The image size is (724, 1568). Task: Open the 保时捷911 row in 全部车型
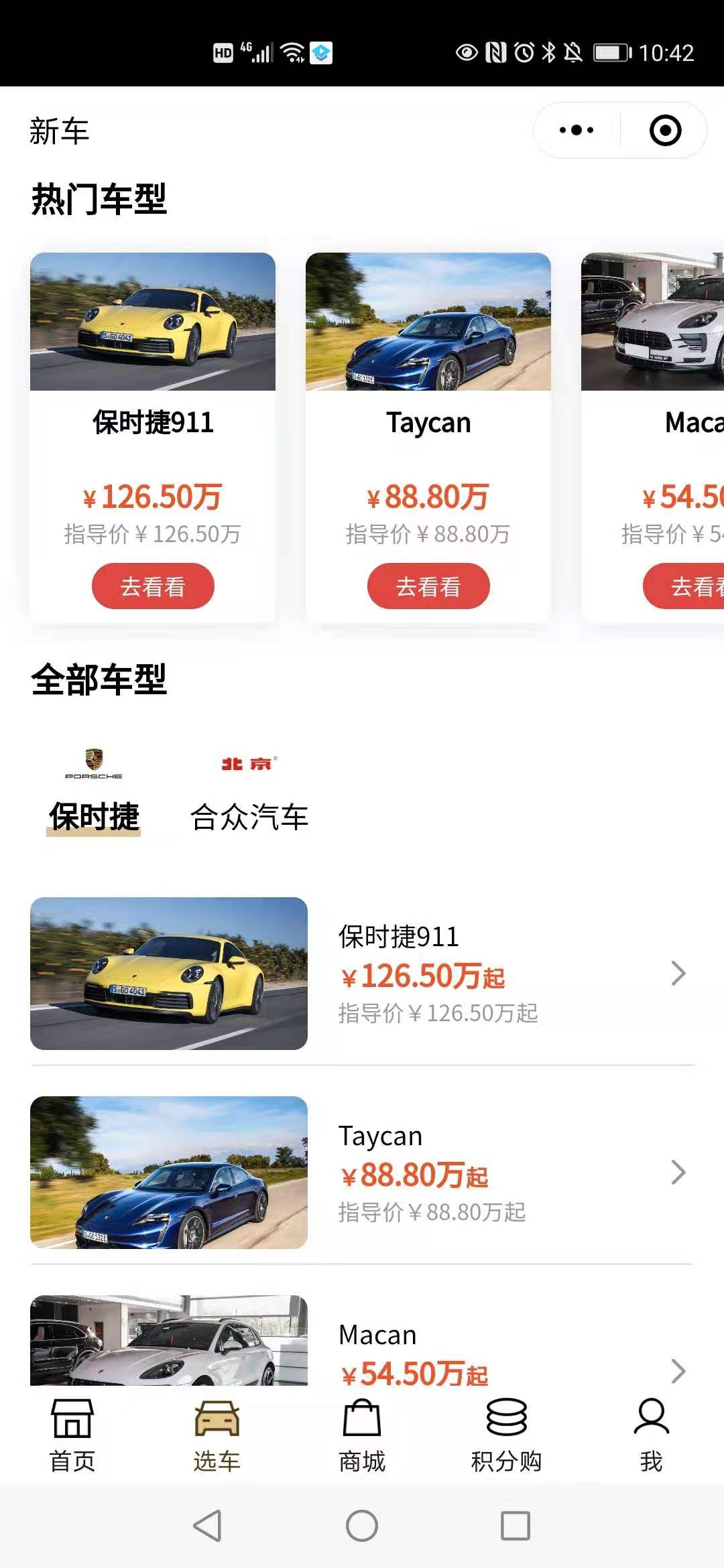coord(362,974)
